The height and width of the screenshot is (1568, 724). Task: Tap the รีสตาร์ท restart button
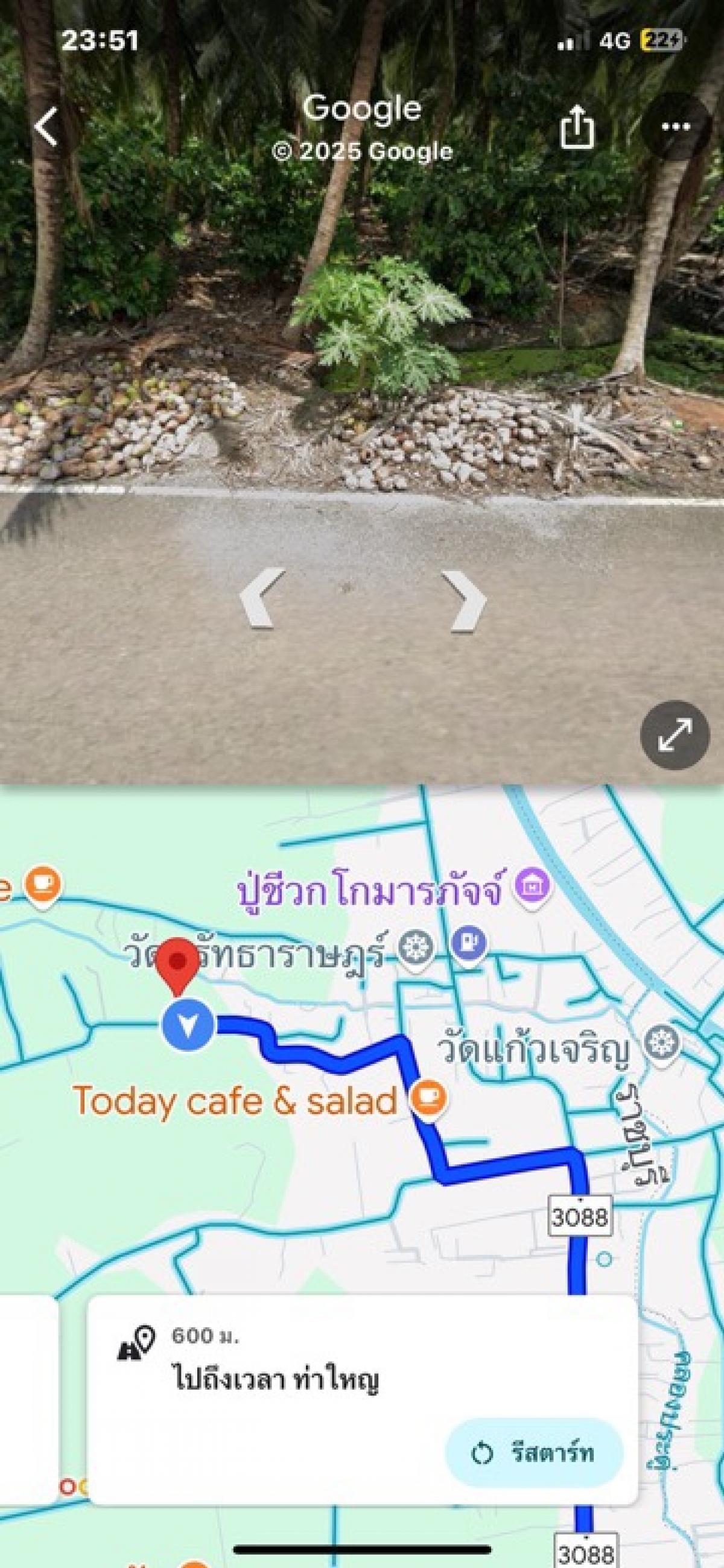pyautogui.click(x=534, y=1453)
